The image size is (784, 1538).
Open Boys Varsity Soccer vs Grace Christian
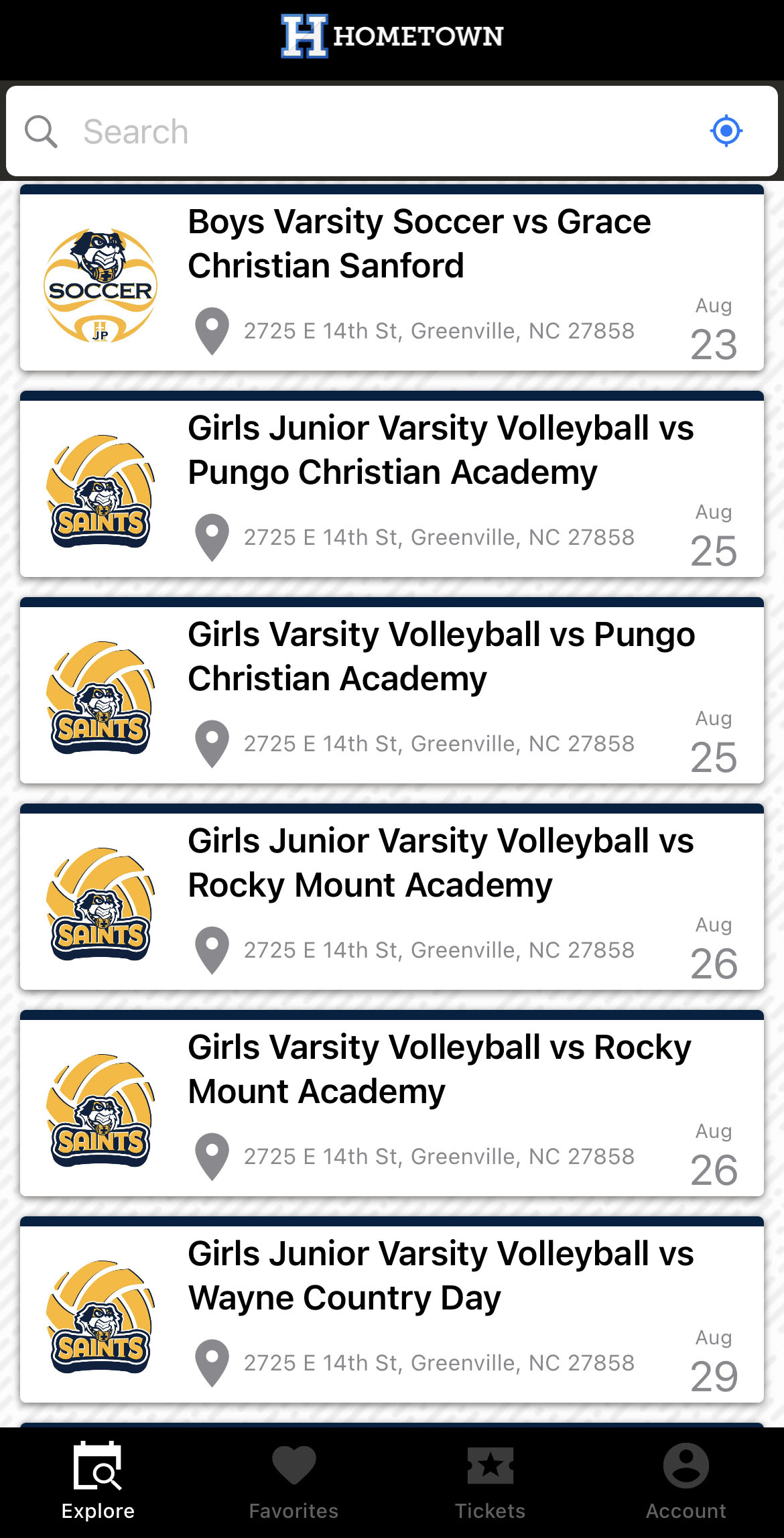pyautogui.click(x=419, y=244)
